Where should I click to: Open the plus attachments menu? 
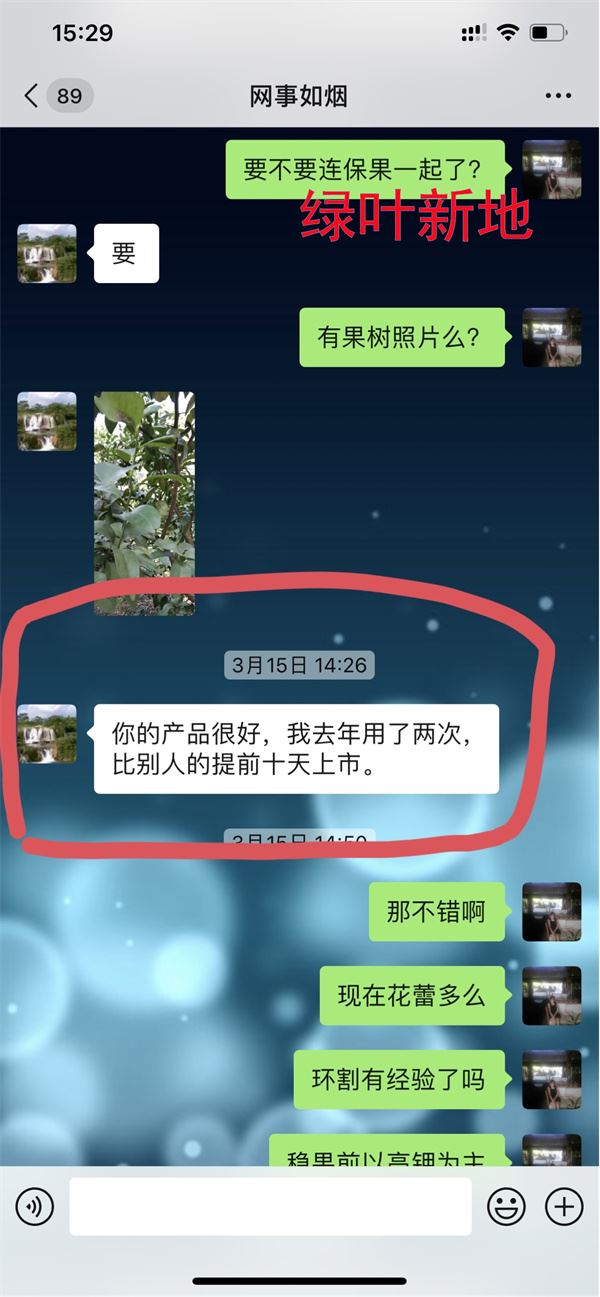[x=564, y=1206]
